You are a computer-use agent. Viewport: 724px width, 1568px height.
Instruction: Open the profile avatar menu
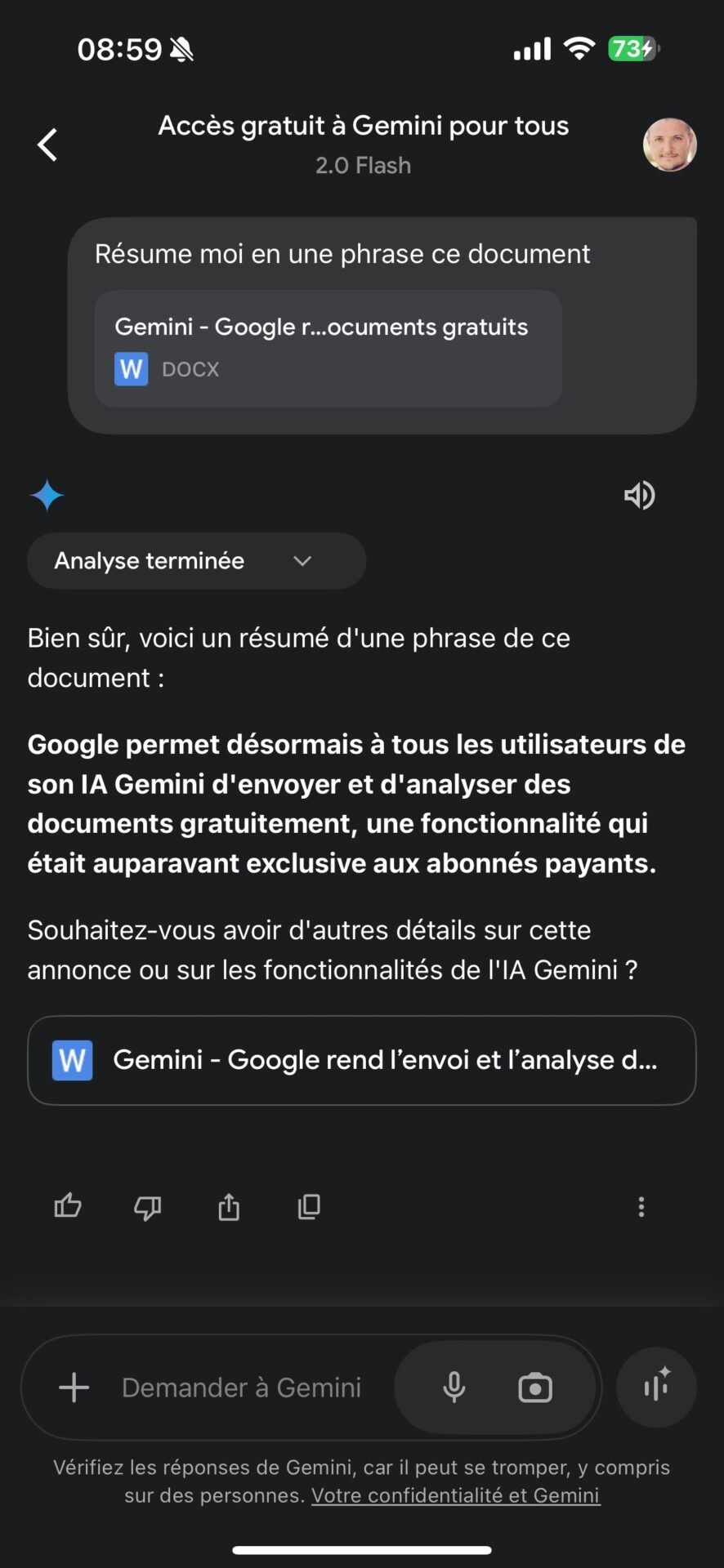(669, 145)
